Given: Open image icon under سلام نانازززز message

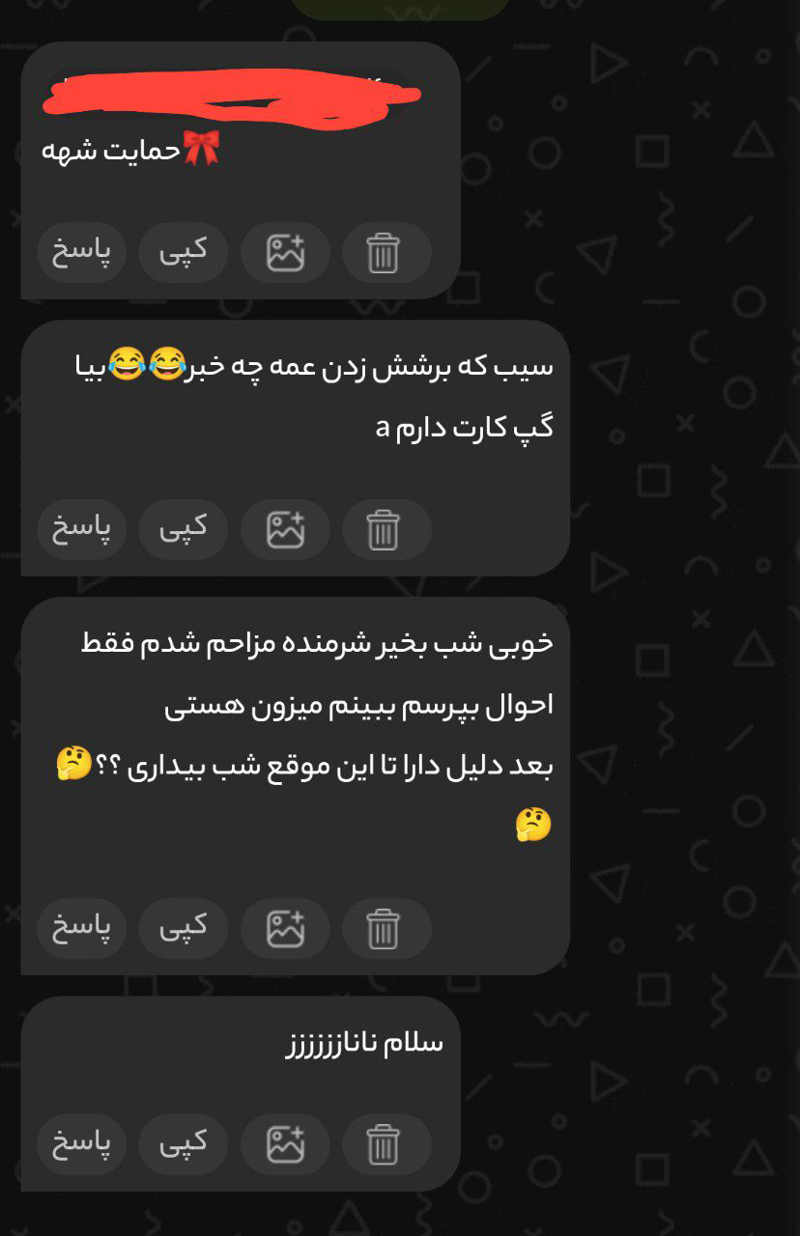Looking at the screenshot, I should [285, 1144].
